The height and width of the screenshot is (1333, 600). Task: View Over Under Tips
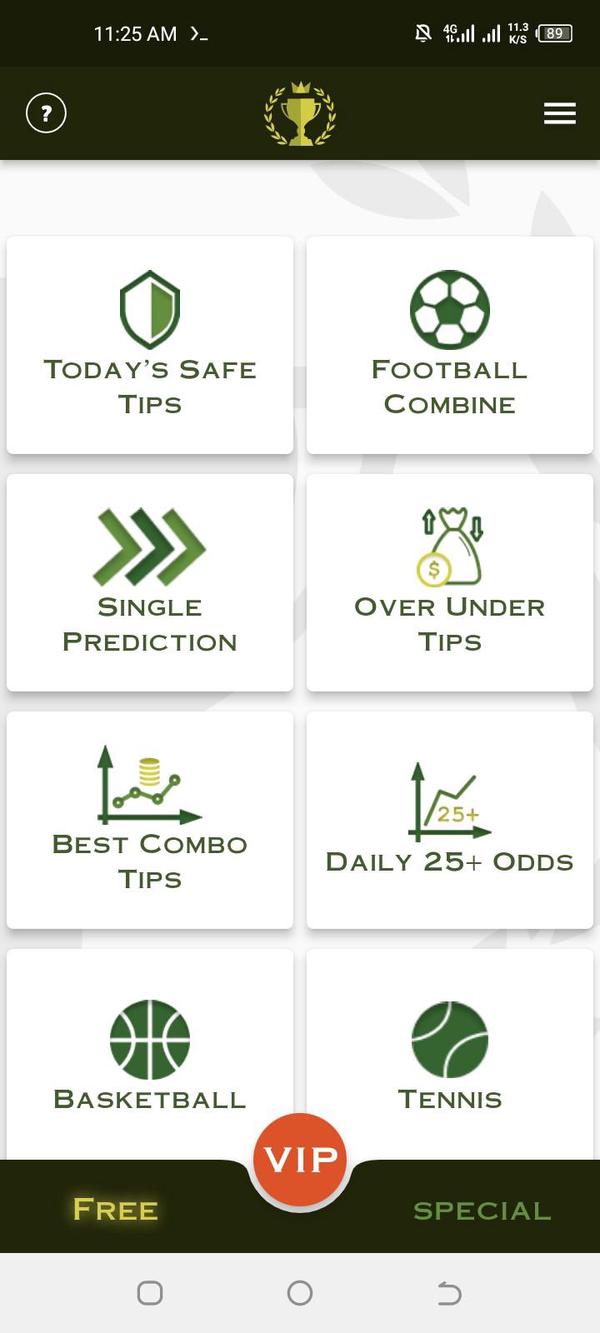point(449,582)
